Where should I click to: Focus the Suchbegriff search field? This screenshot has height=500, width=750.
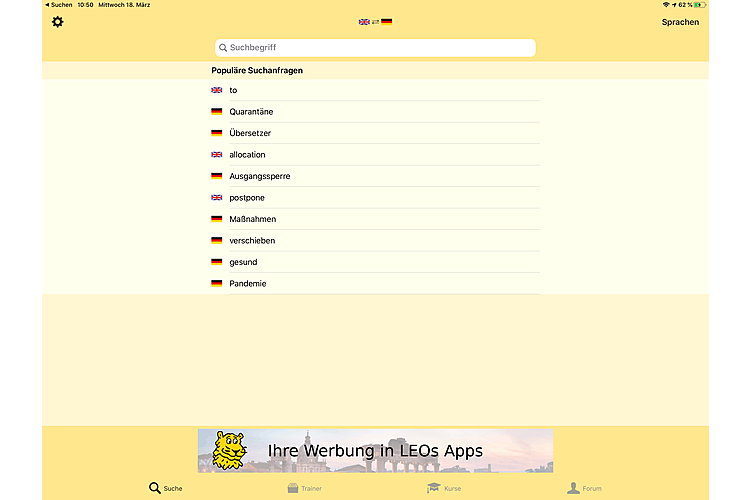pyautogui.click(x=375, y=47)
